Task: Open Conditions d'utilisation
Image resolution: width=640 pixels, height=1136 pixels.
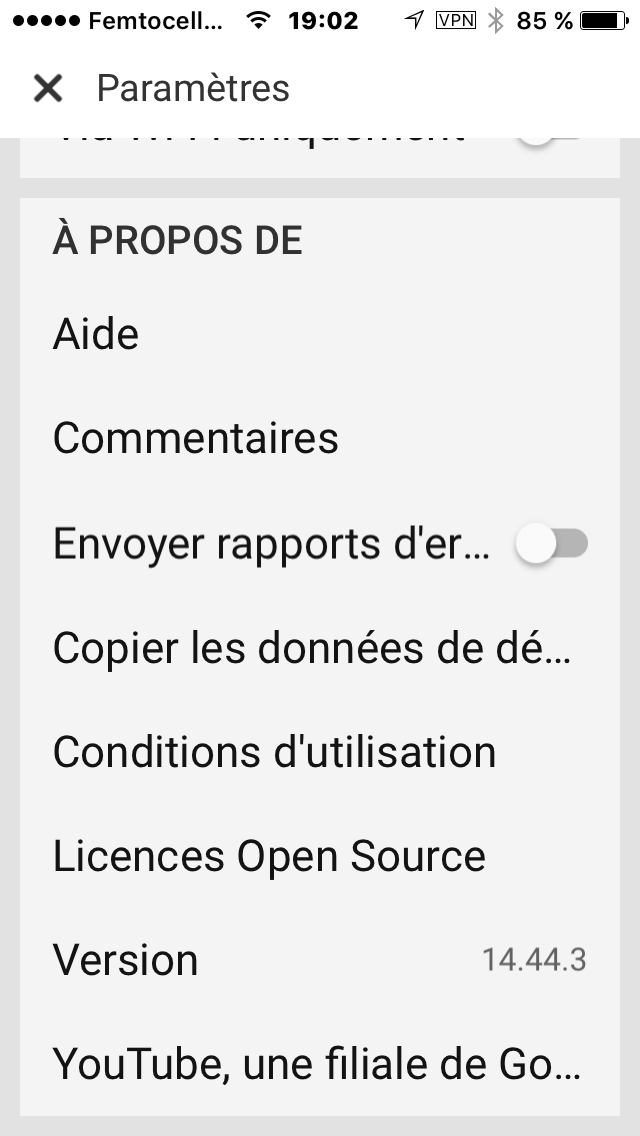Action: coord(320,752)
